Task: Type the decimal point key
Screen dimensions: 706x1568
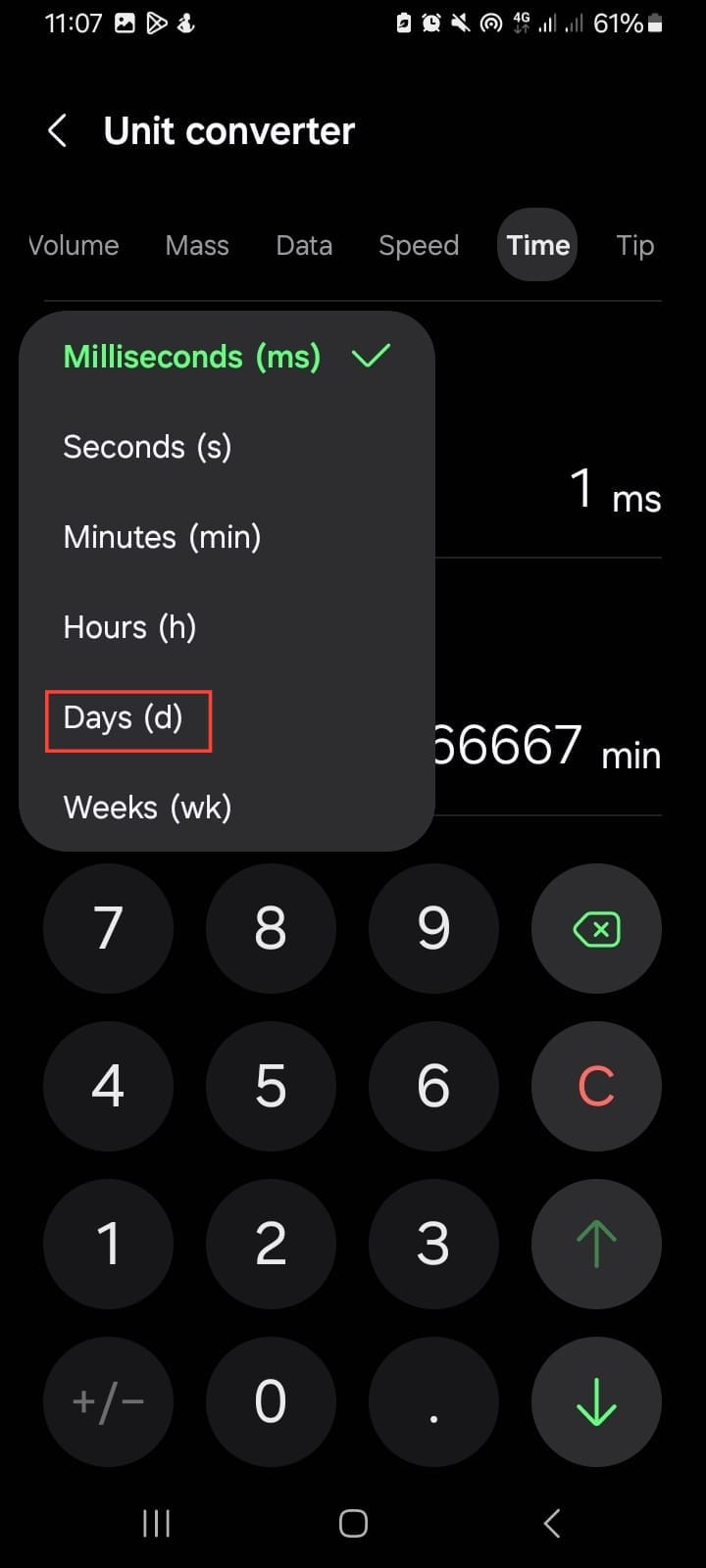Action: point(433,1401)
